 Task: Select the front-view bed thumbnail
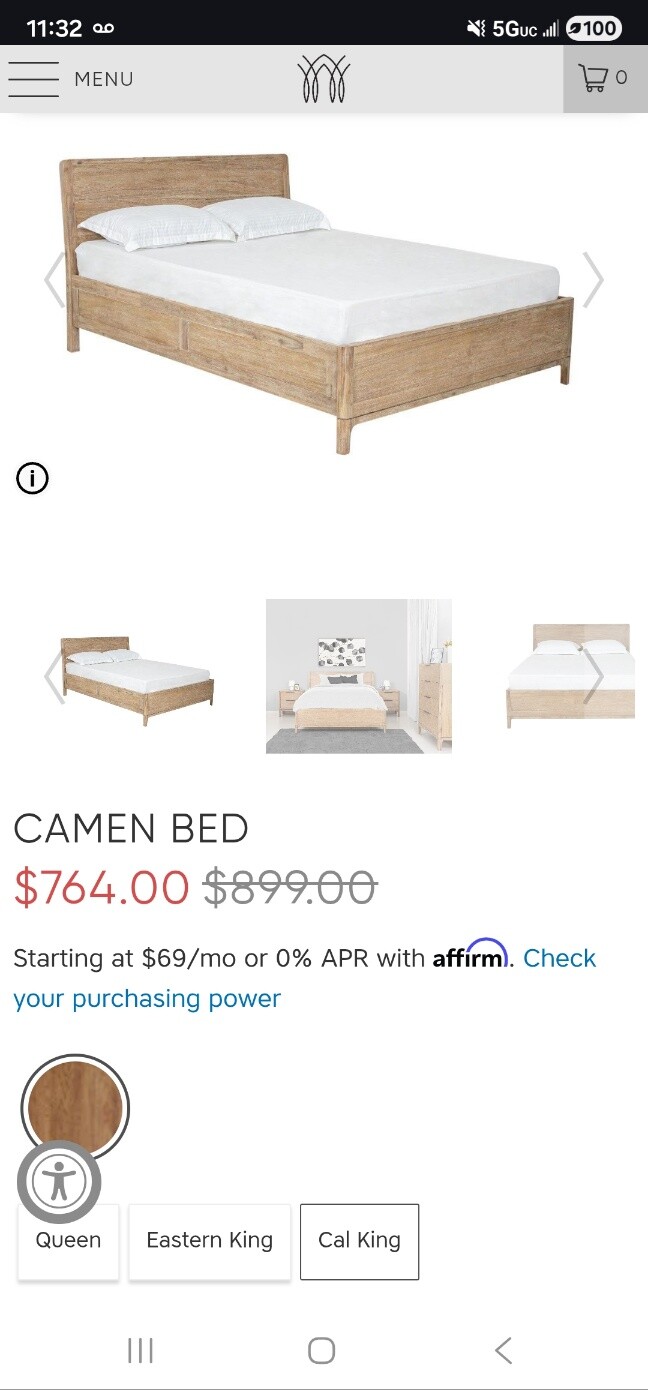point(571,676)
